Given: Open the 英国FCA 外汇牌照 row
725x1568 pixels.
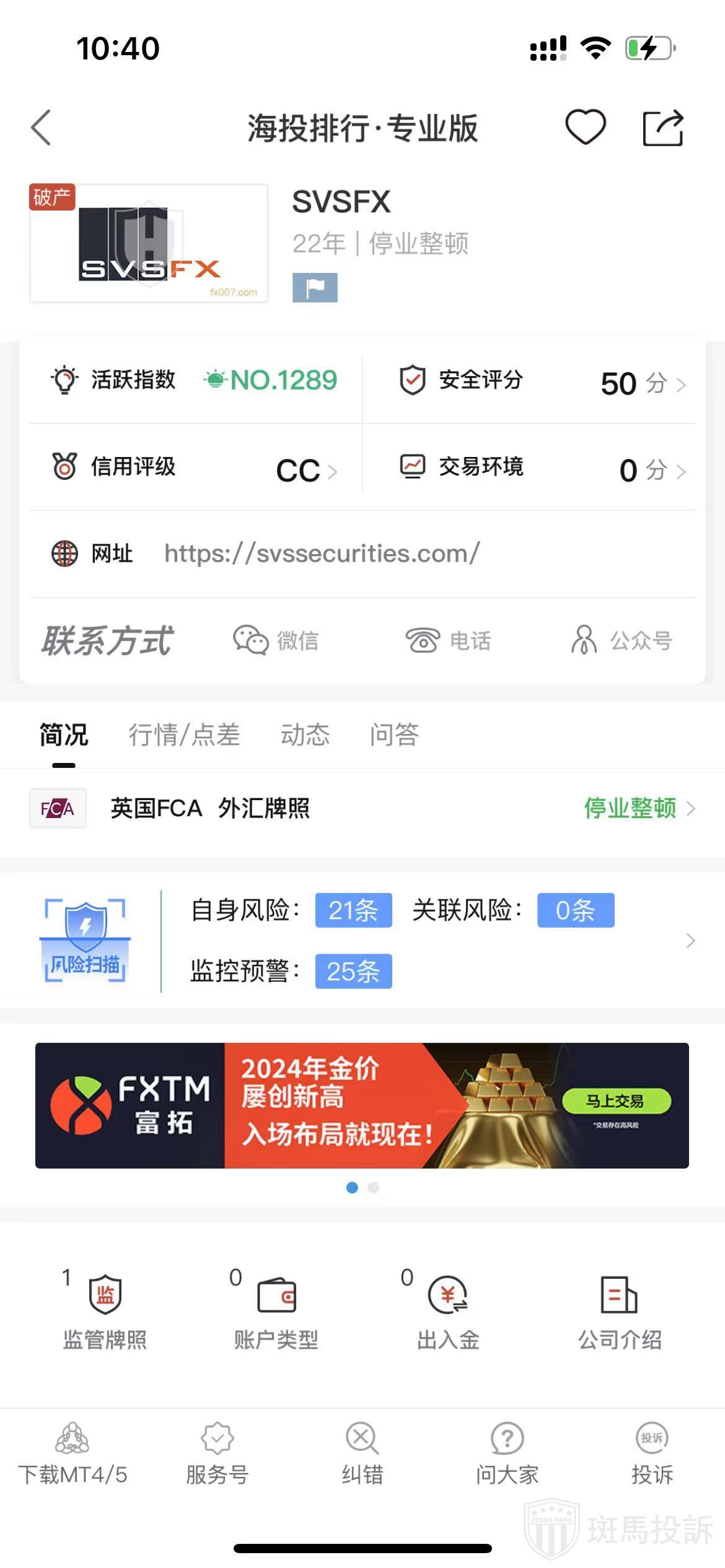Looking at the screenshot, I should (362, 808).
